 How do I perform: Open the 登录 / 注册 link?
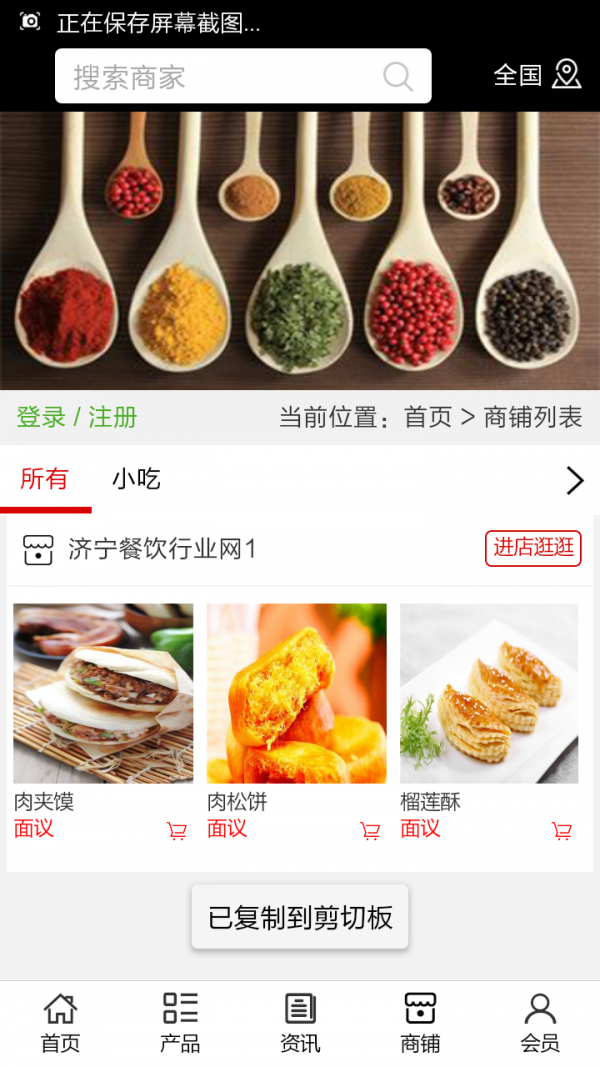77,417
